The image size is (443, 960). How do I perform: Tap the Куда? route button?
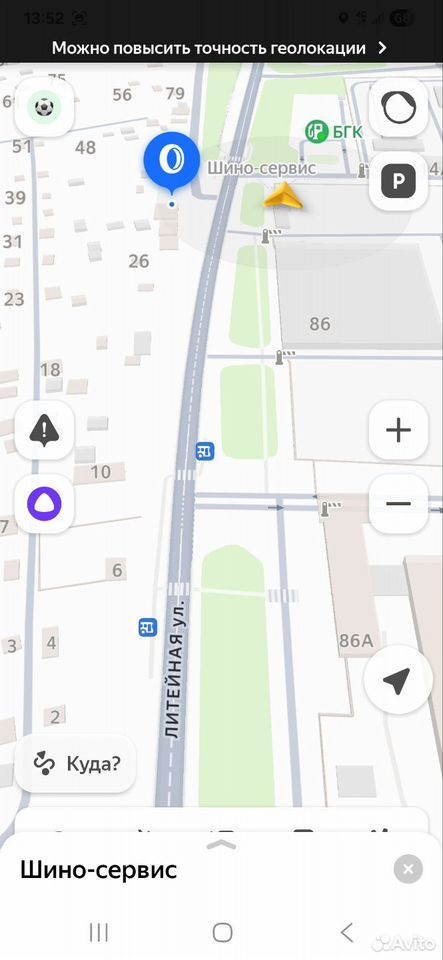[76, 764]
